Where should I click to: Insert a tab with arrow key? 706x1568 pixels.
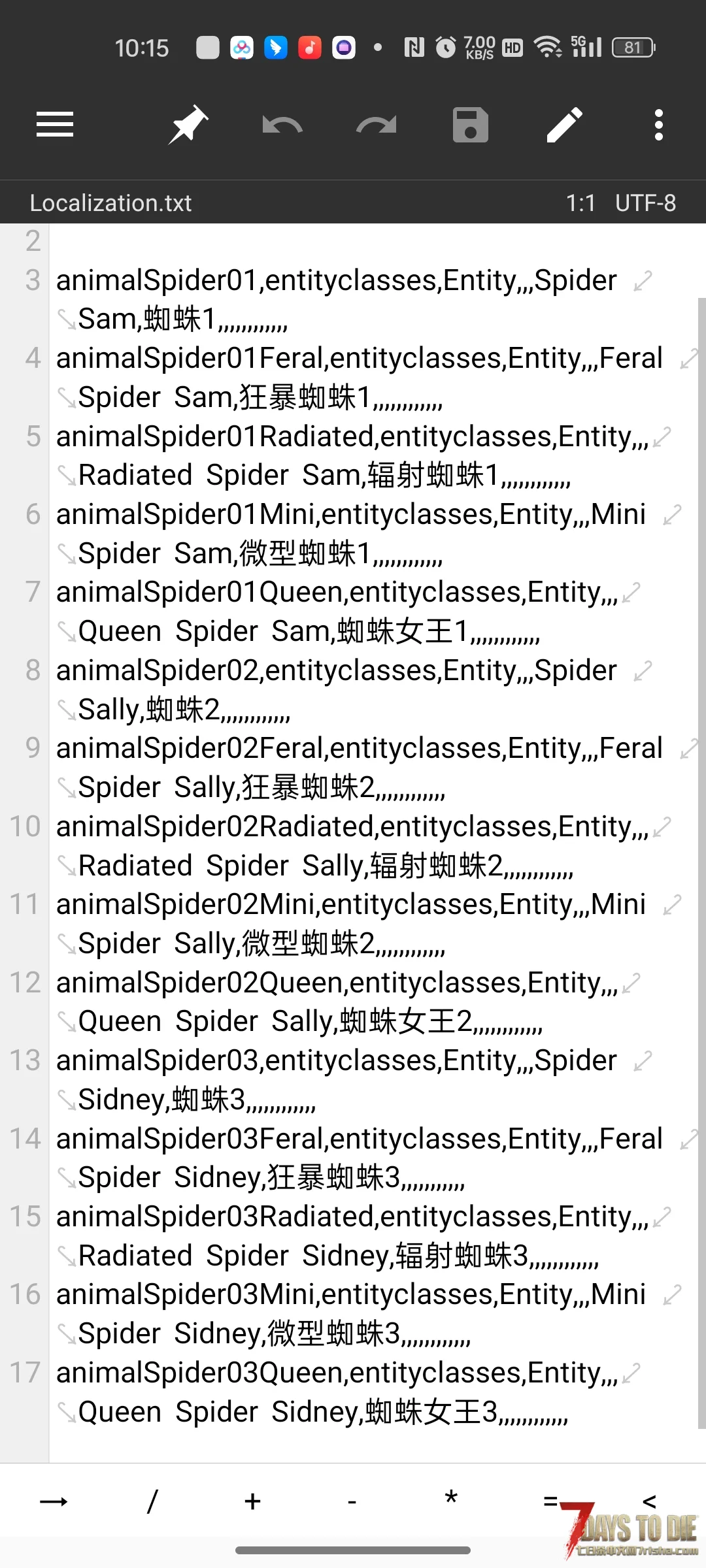54,1501
